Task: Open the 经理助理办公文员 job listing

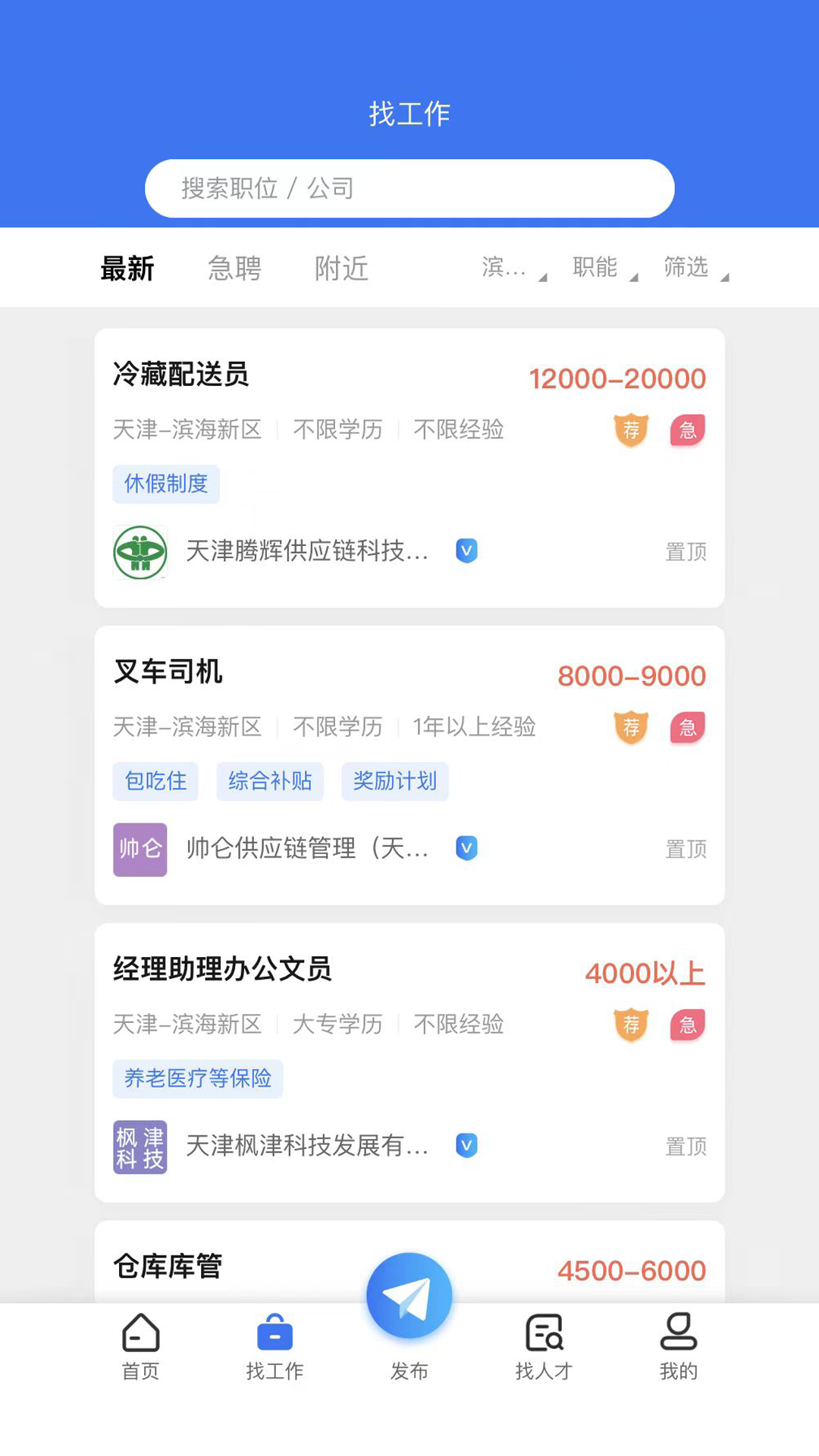Action: pos(409,1062)
